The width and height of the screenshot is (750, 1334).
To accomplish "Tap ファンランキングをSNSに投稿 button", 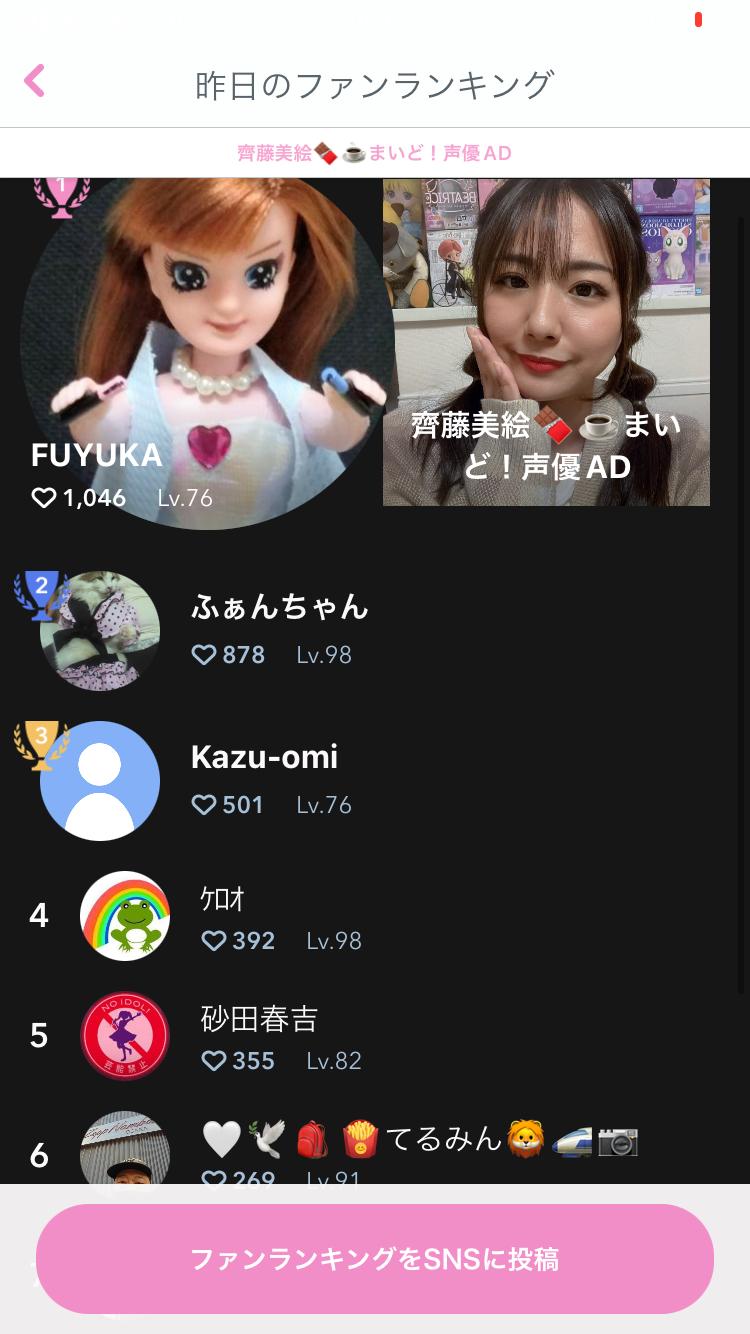I will (375, 1258).
